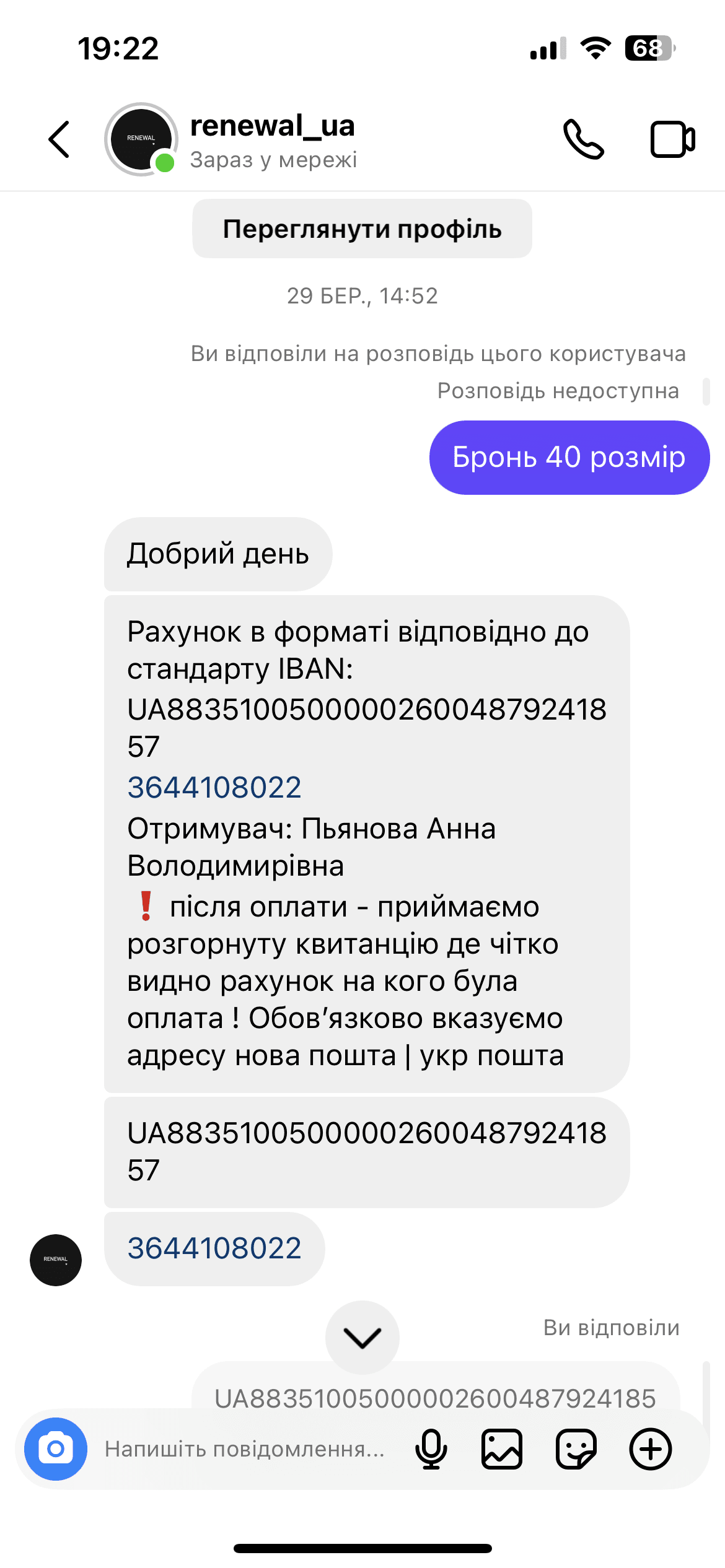The height and width of the screenshot is (1568, 725).
Task: Open renewal_ua profile from header name
Action: pos(273,126)
